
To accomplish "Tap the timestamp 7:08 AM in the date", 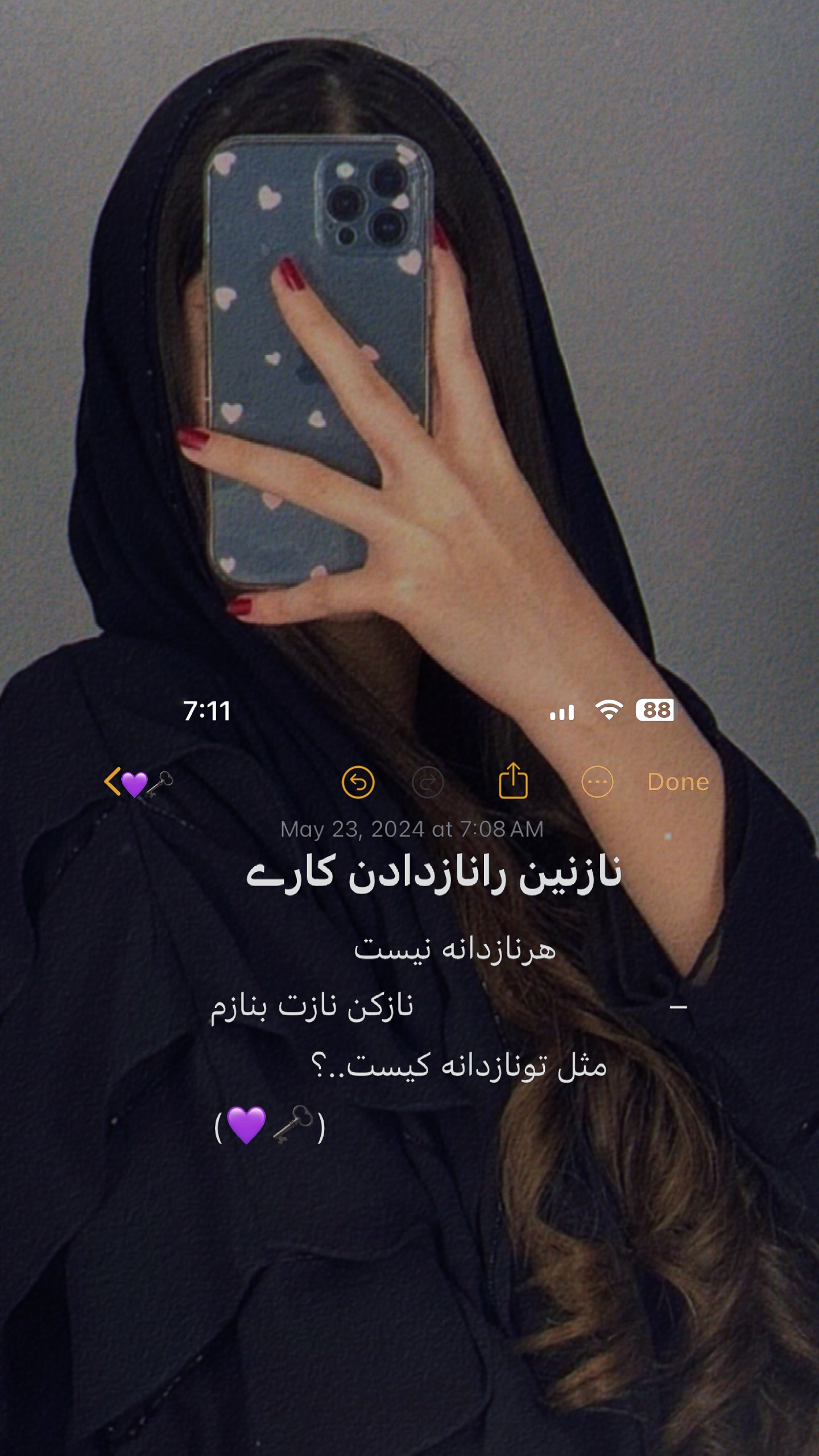I will pos(500,829).
